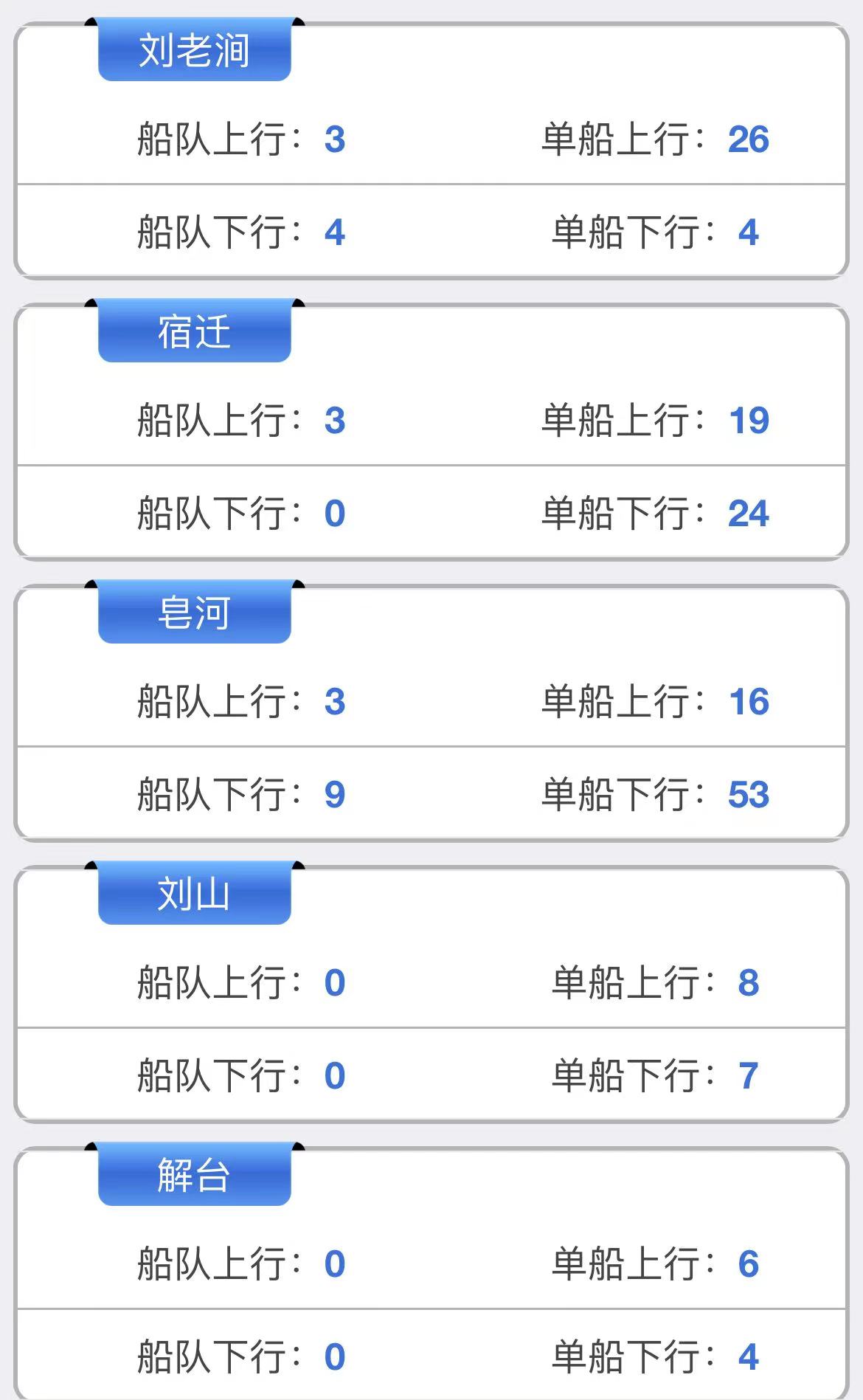
Task: Open the 刘老涧 lock card
Action: 431,151
